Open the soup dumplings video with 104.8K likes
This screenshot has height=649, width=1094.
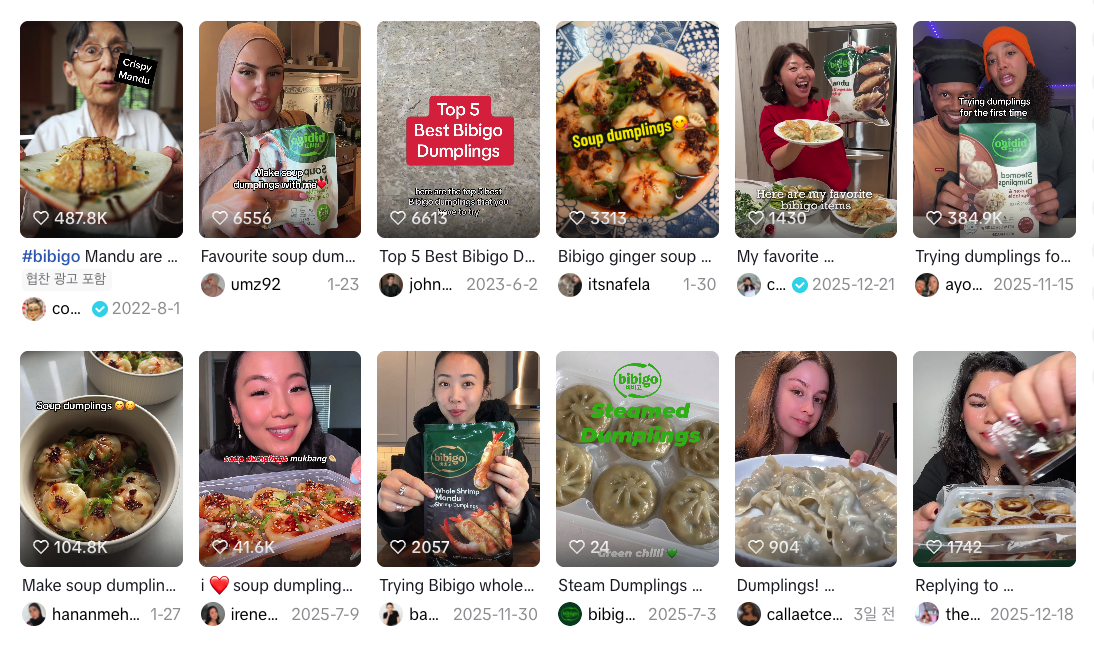point(101,458)
